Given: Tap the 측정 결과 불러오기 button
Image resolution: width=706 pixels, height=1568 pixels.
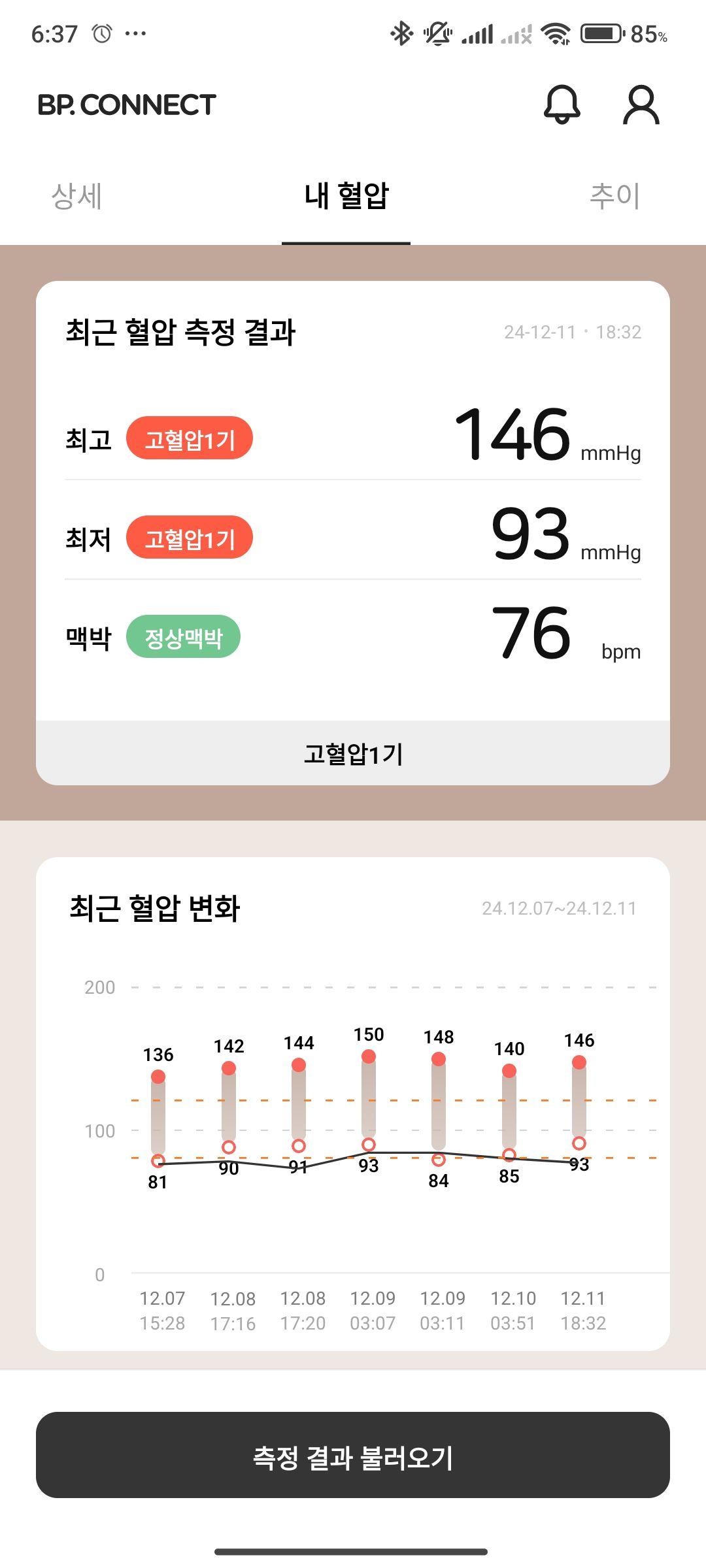Looking at the screenshot, I should 353,1457.
